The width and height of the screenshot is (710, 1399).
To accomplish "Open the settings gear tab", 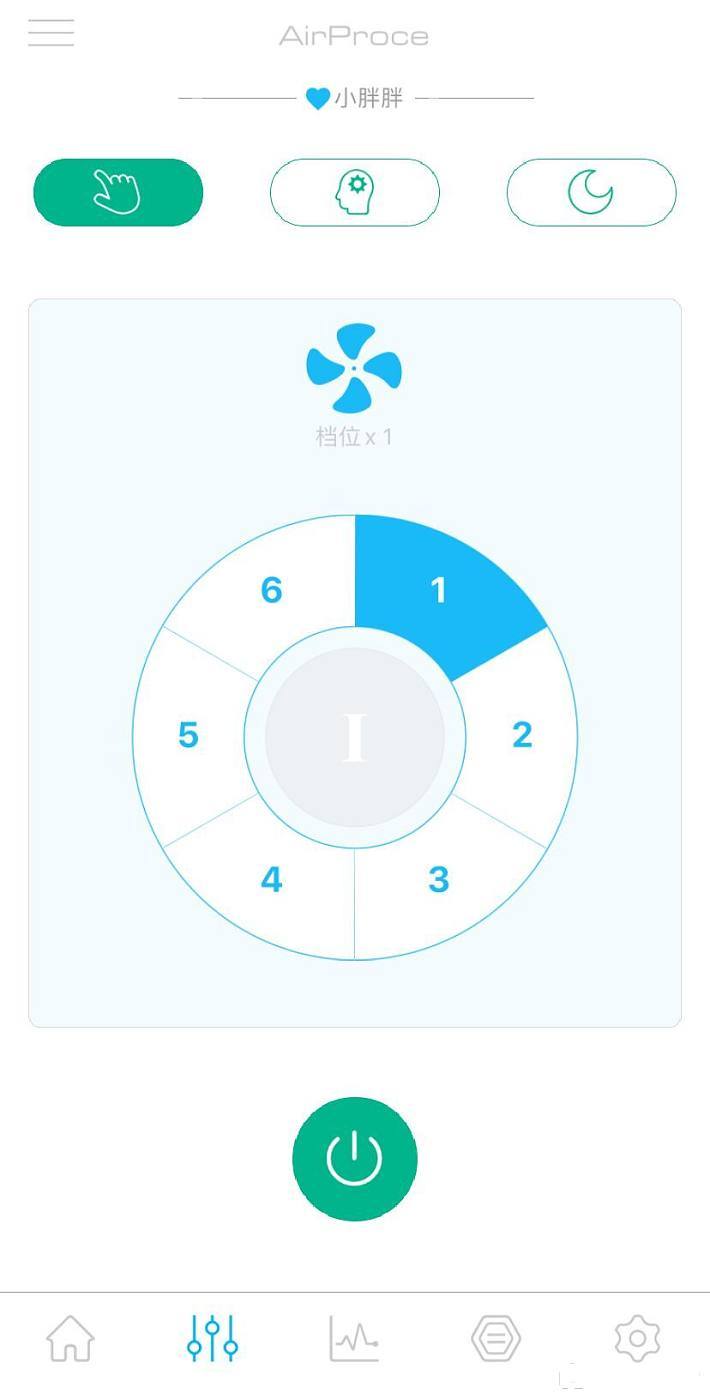I will [638, 1338].
